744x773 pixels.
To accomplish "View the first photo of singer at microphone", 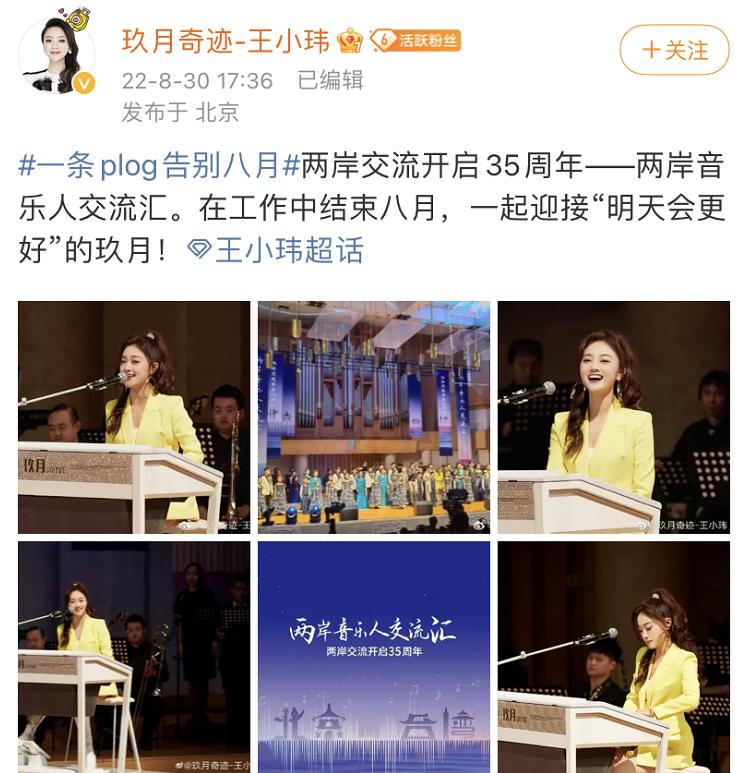I will [x=134, y=416].
